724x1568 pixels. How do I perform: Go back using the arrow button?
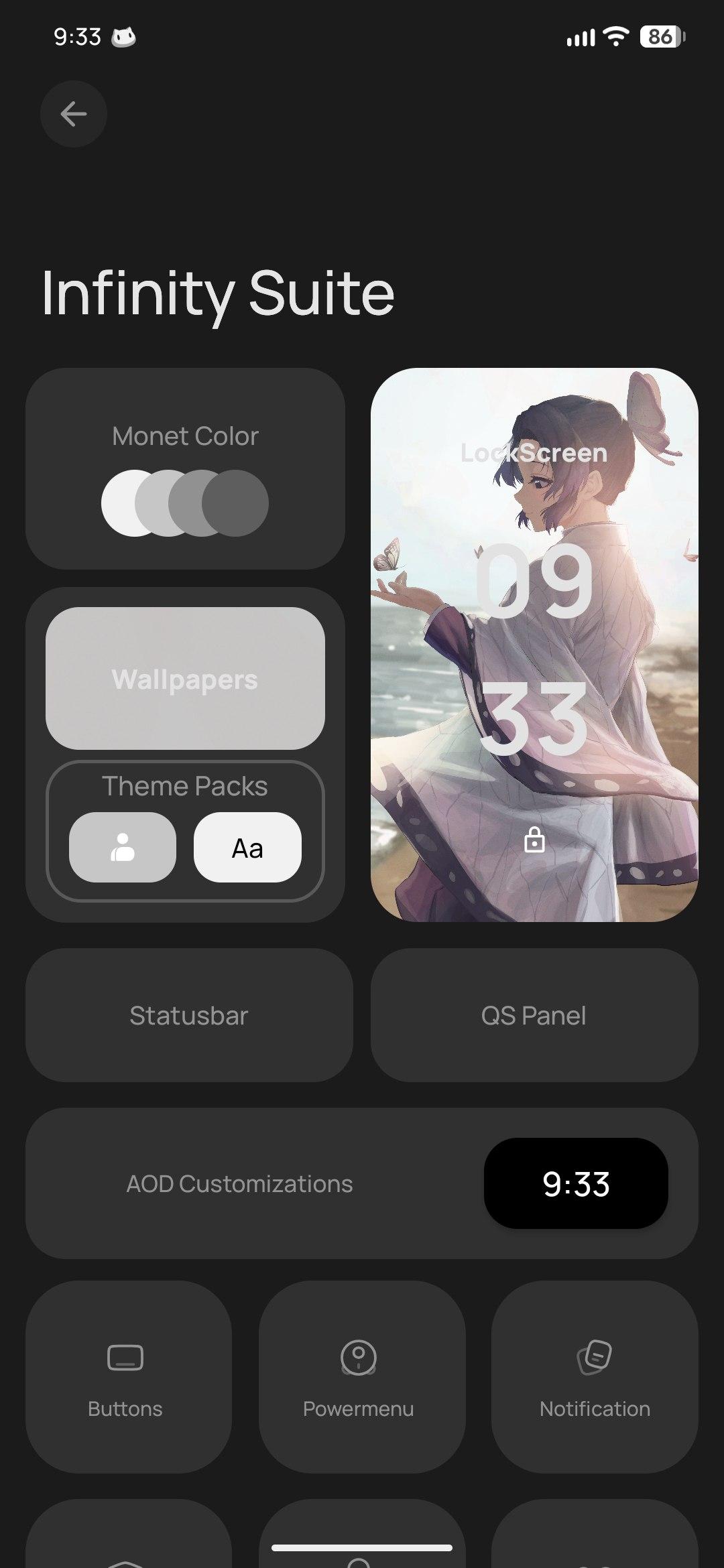click(74, 114)
